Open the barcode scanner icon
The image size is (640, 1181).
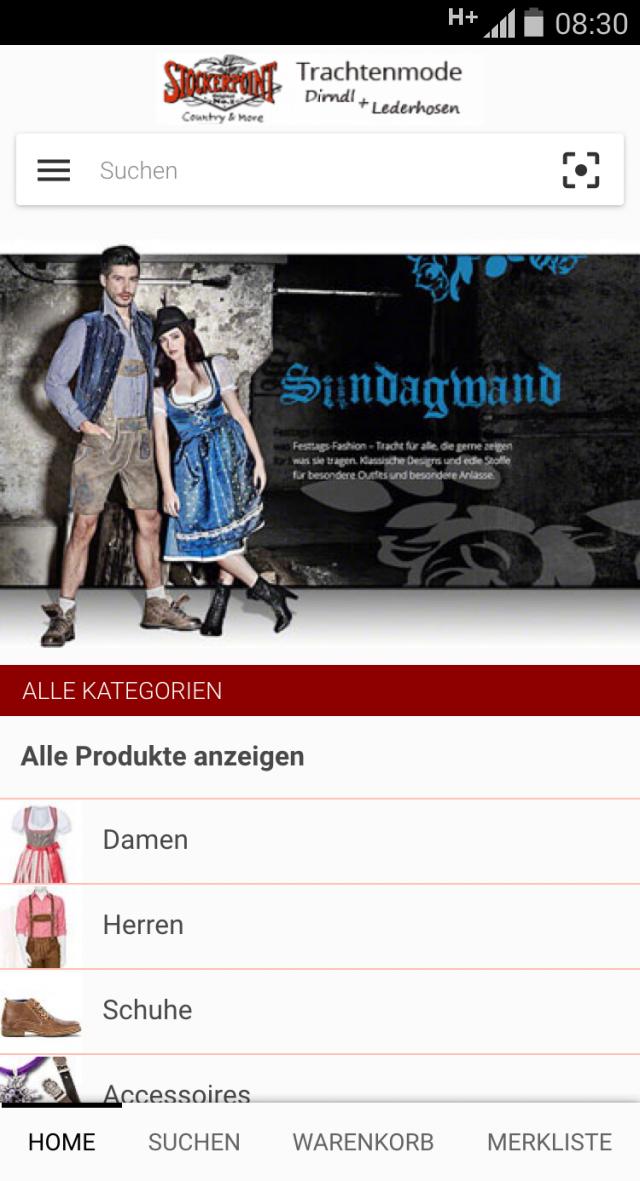pyautogui.click(x=581, y=171)
